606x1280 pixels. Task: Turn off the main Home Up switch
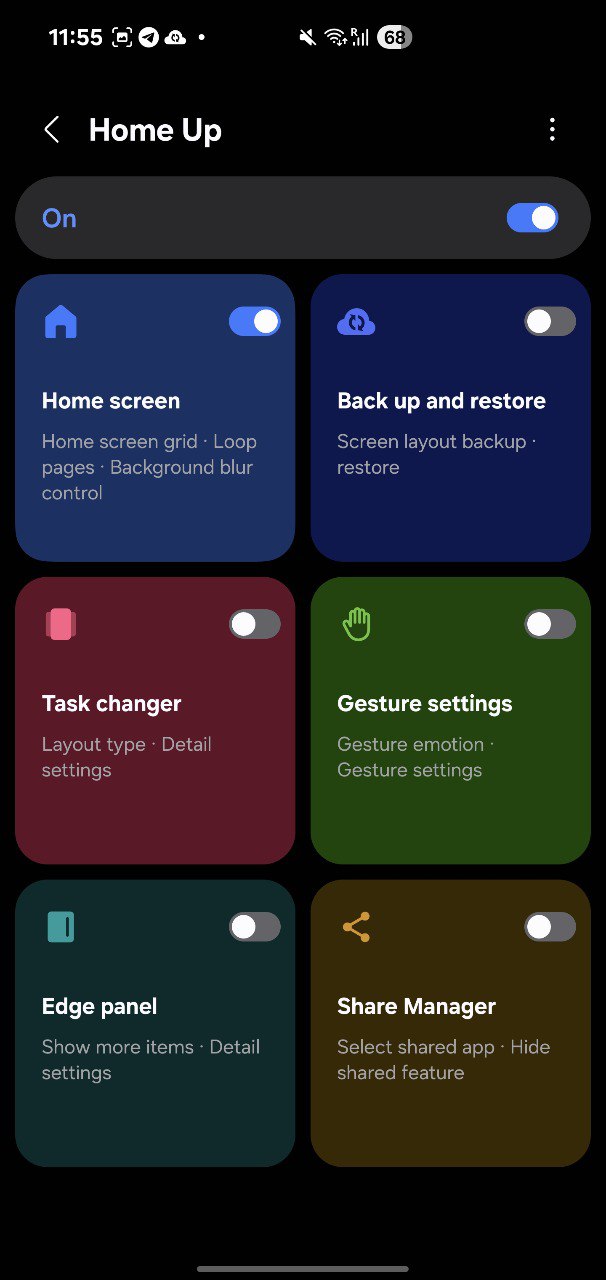pos(532,218)
